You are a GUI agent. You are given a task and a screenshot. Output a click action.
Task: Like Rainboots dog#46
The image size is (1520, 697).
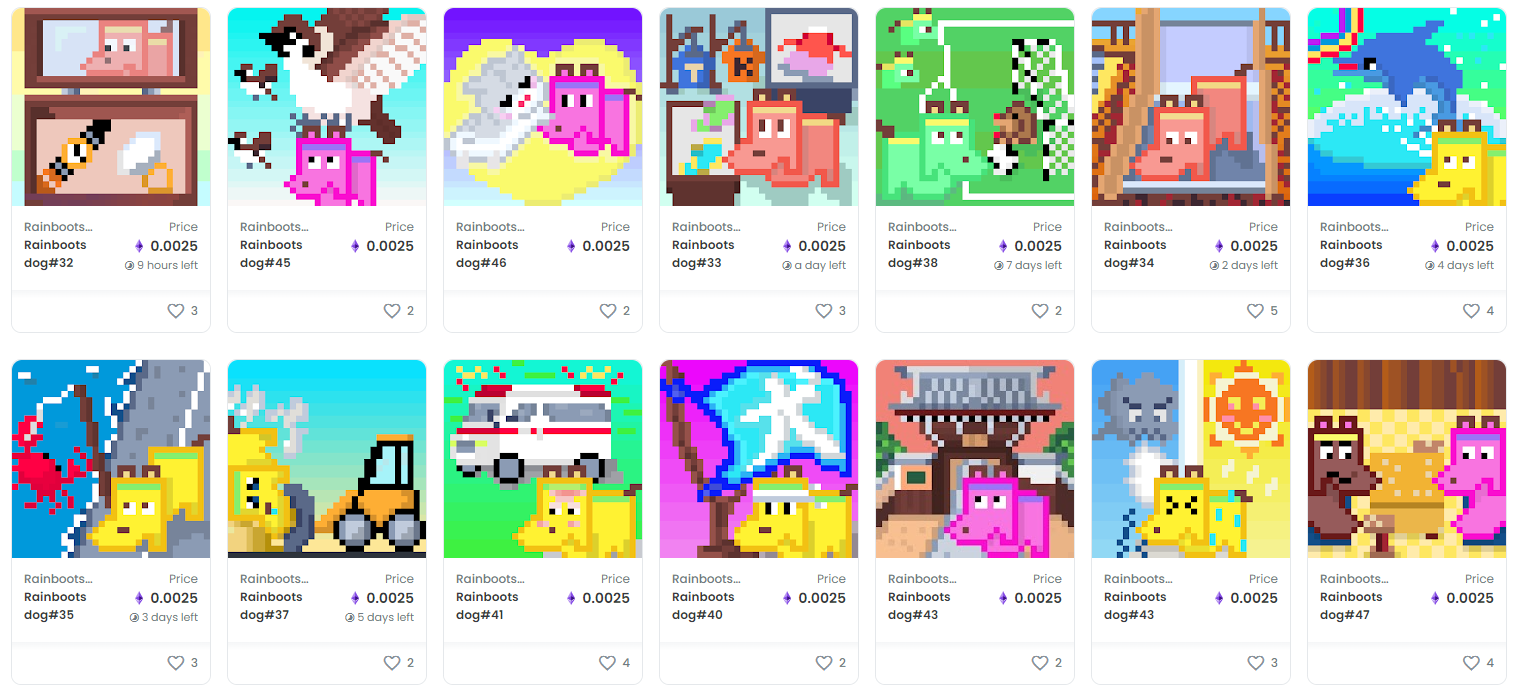pyautogui.click(x=608, y=311)
